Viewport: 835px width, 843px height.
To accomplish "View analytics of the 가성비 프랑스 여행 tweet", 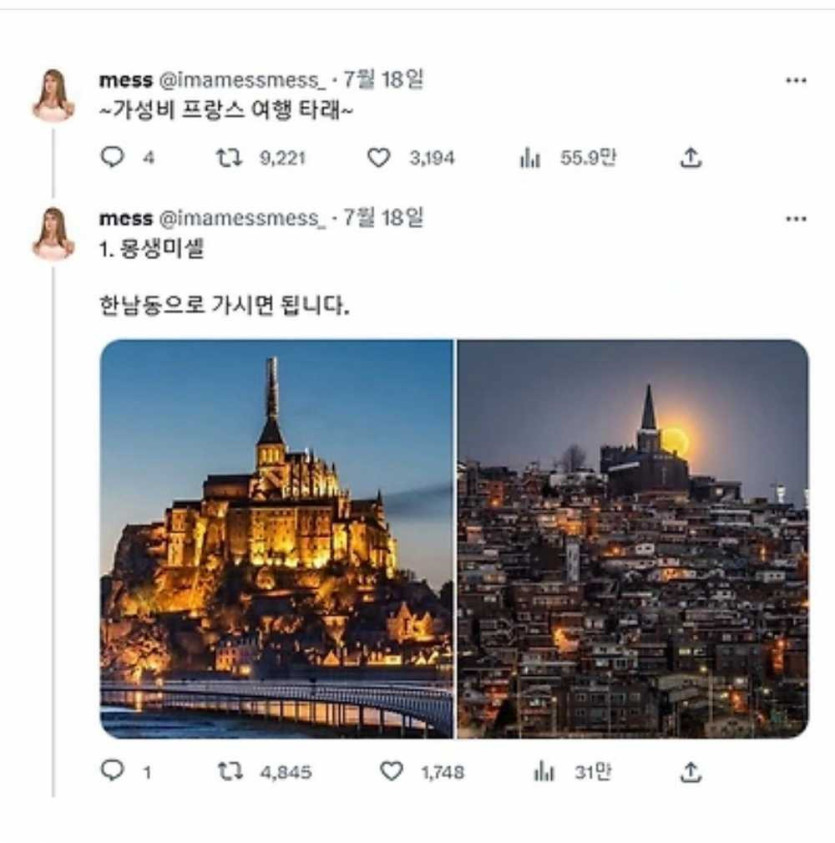I will pyautogui.click(x=530, y=158).
